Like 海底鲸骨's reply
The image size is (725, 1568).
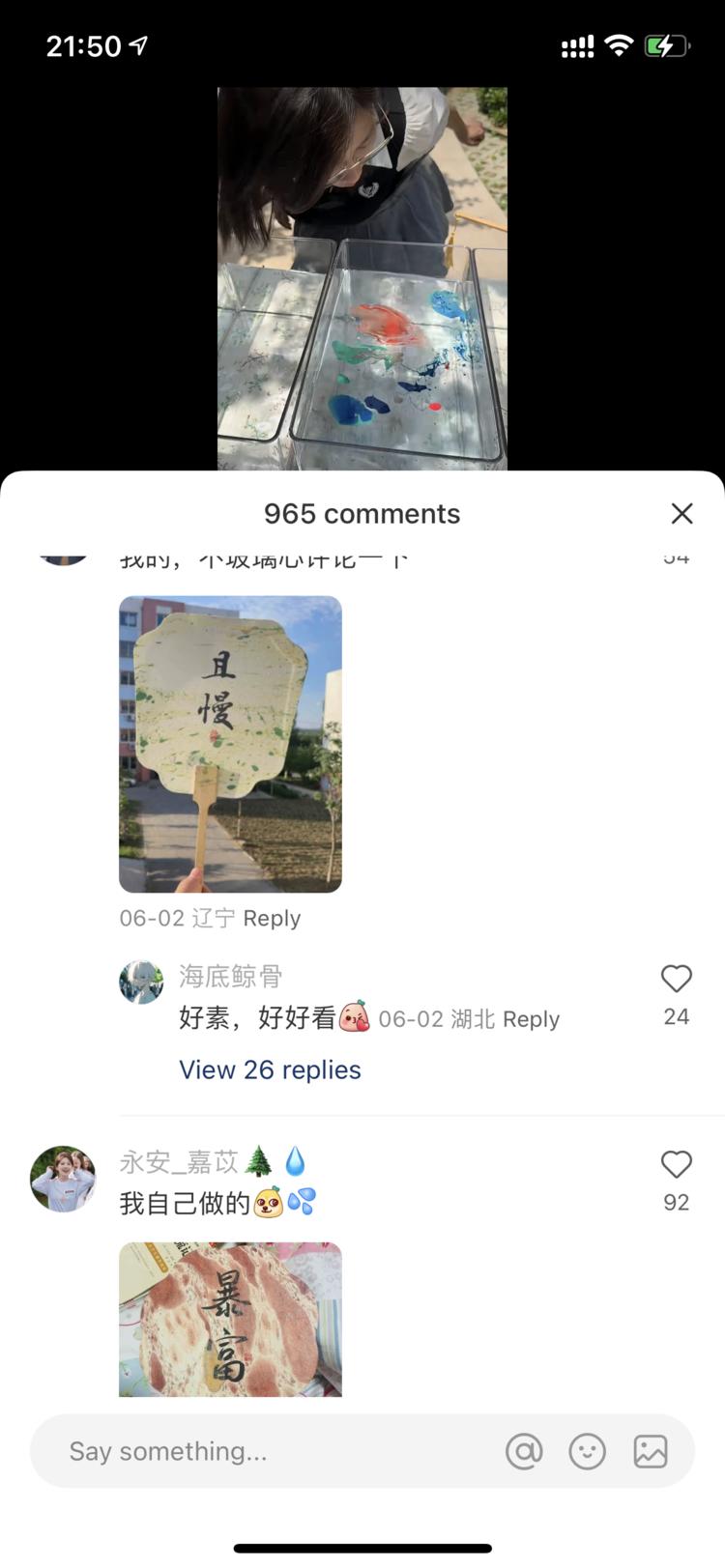[x=676, y=980]
